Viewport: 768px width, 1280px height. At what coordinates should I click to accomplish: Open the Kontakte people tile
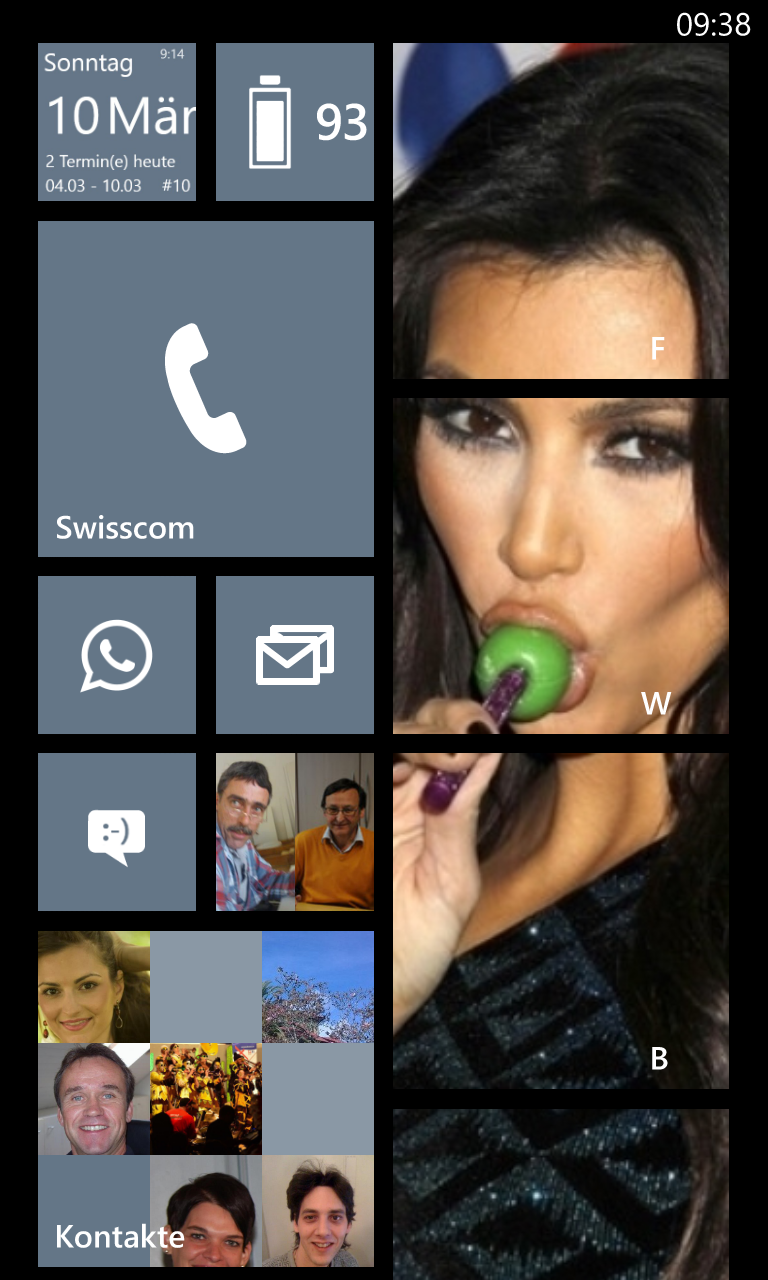point(206,1099)
